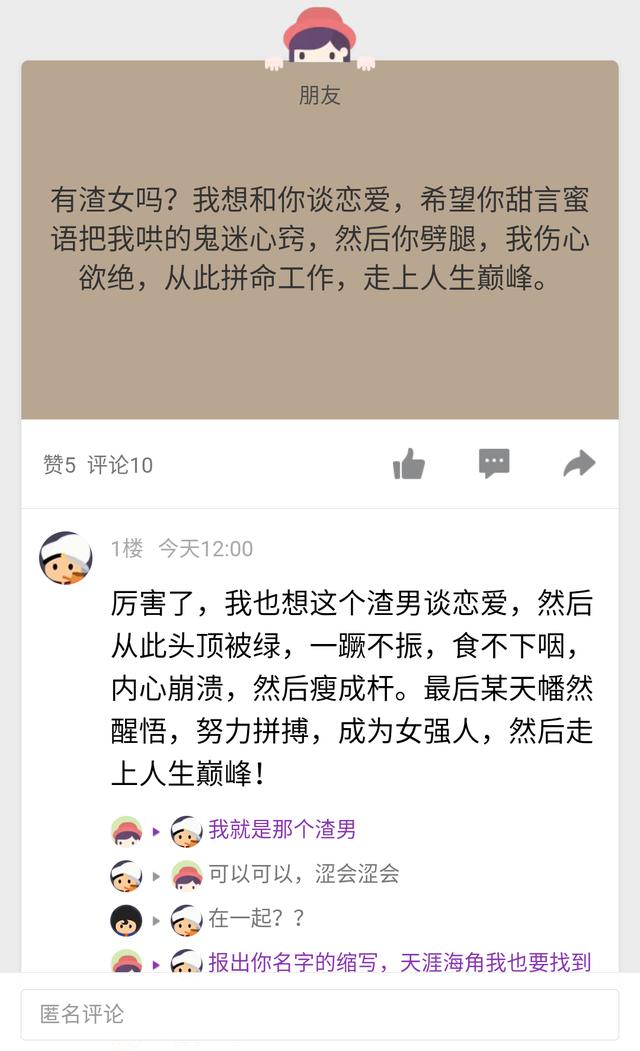
Task: Open the reply 报出你名字的缩写
Action: coord(399,962)
